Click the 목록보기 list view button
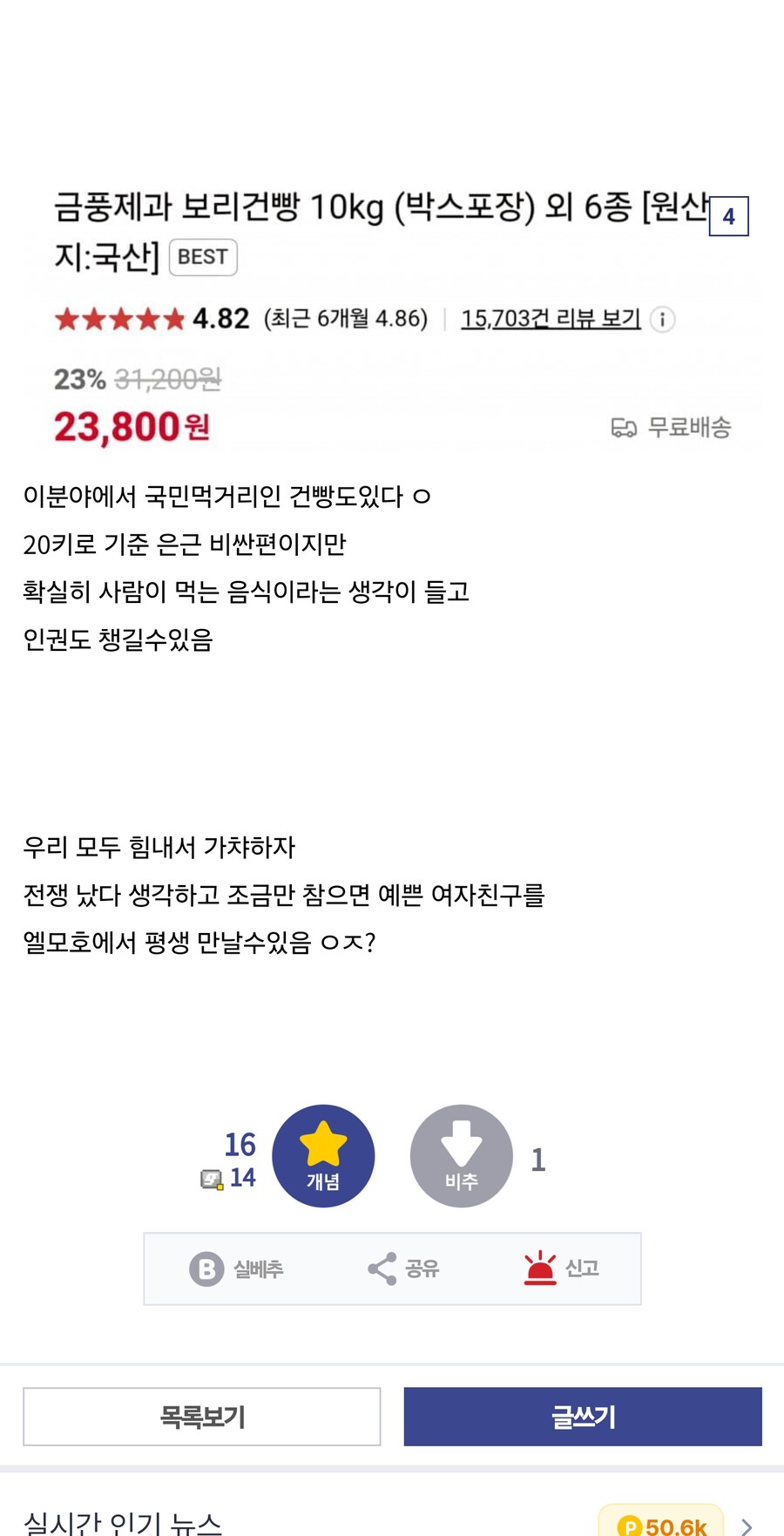Screen dimensions: 784x1536 coord(201,1417)
